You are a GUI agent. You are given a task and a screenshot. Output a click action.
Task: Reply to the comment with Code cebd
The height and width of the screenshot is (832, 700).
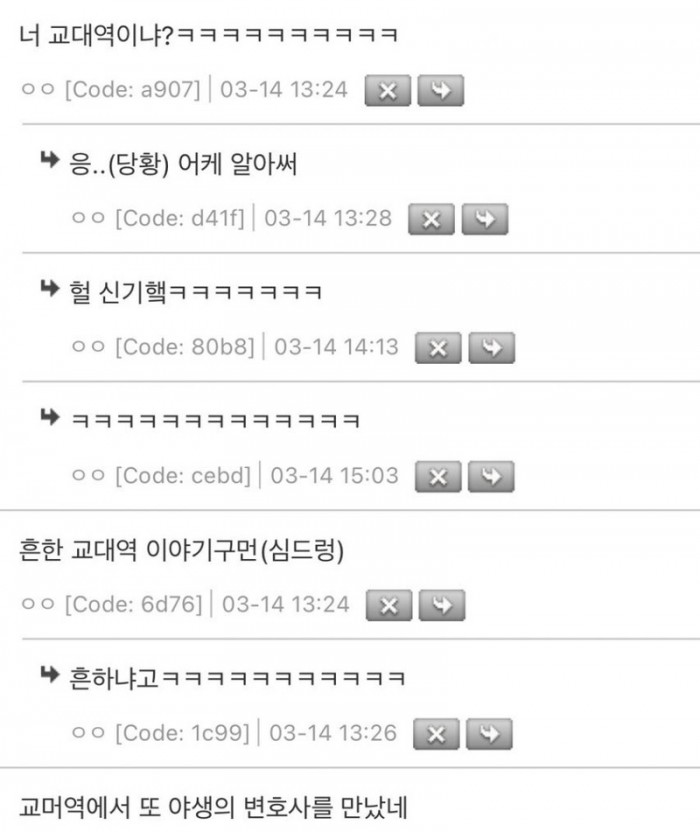[x=490, y=477]
